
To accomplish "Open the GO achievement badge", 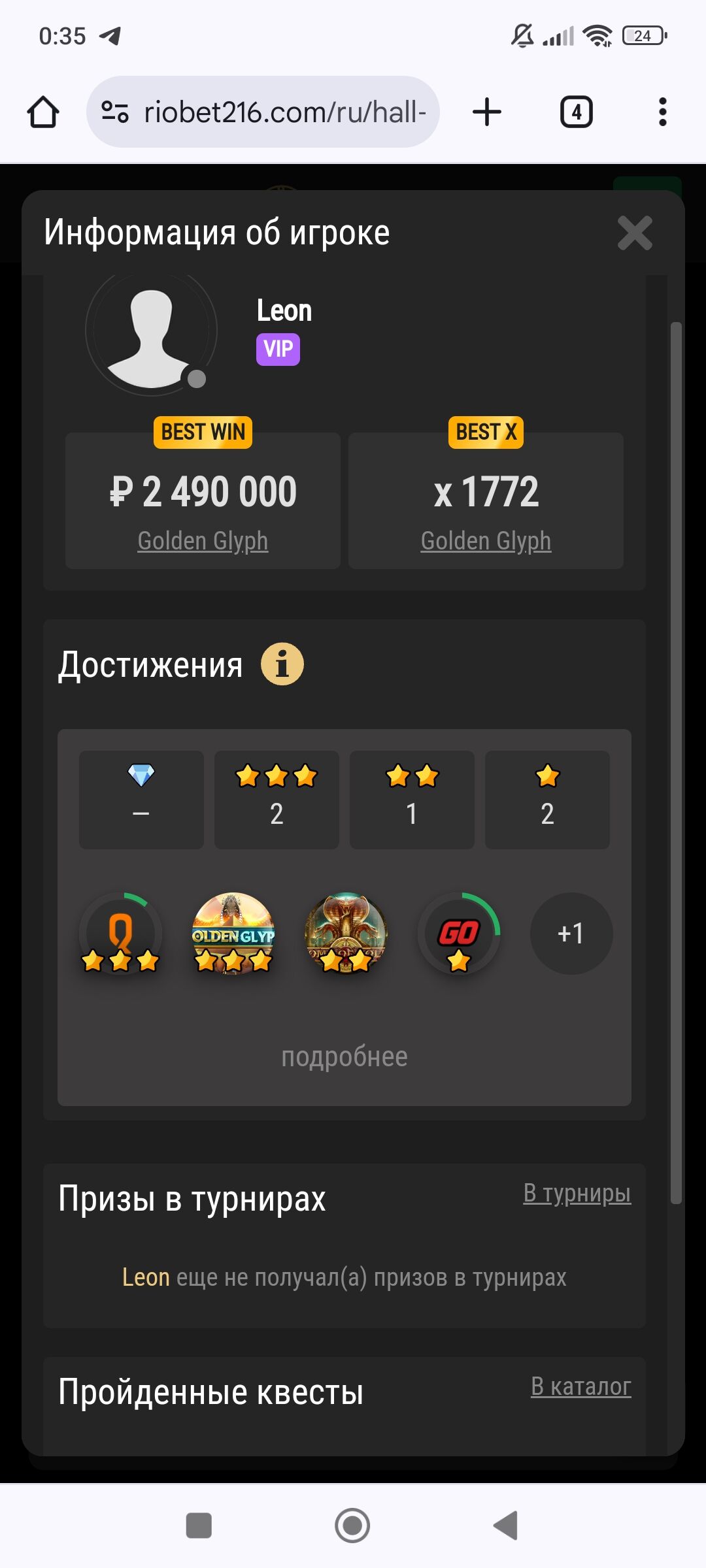I will [459, 933].
